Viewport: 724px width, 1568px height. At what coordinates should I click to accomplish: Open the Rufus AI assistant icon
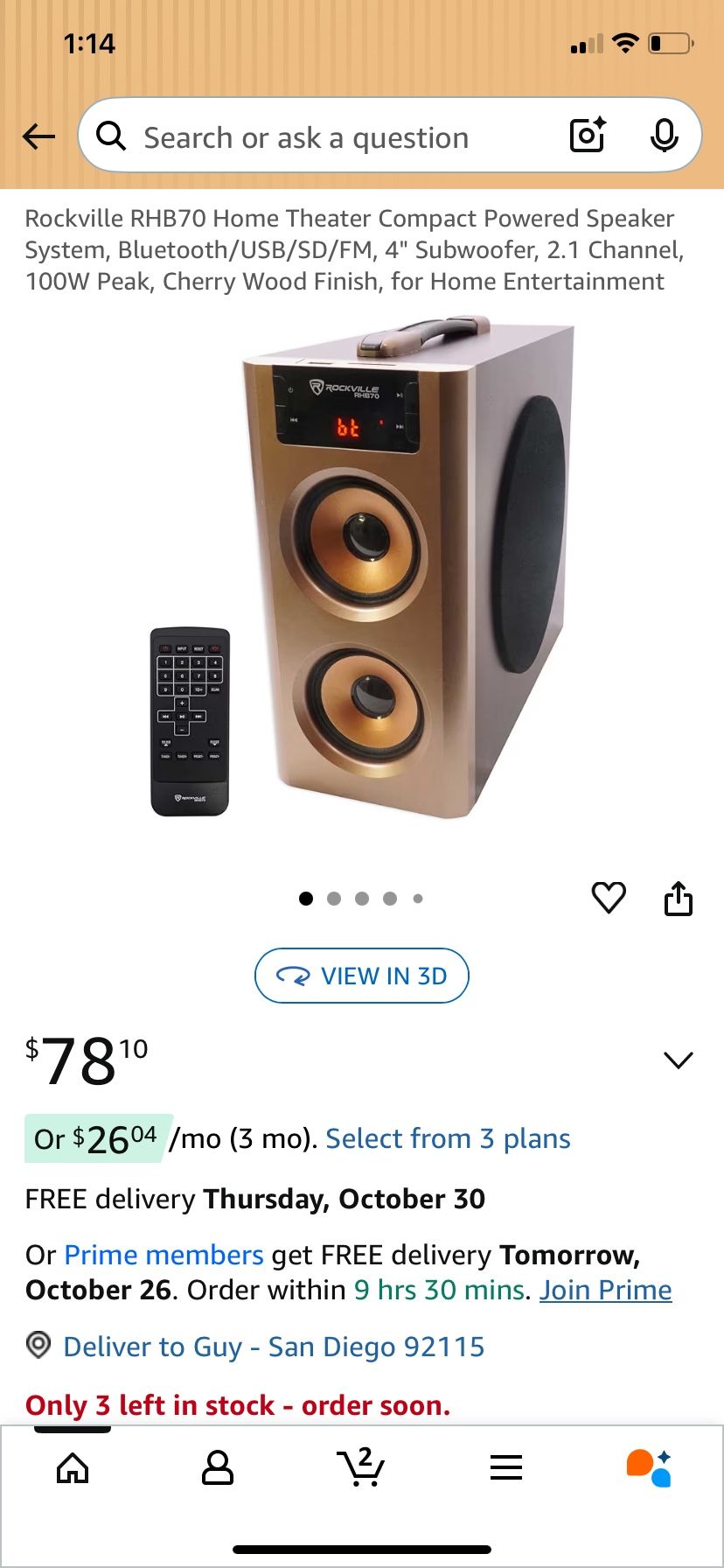[x=651, y=1467]
